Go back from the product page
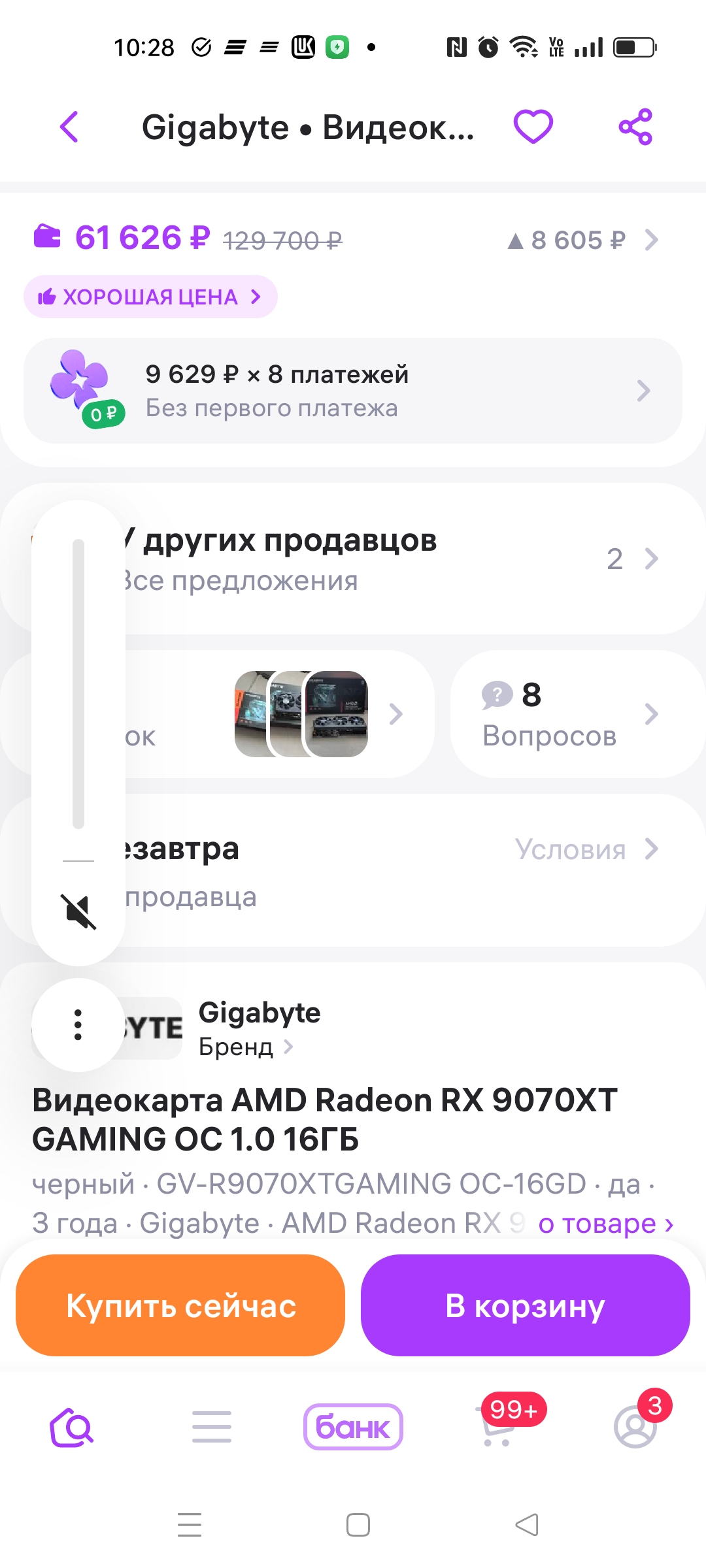Viewport: 706px width, 1568px height. click(x=69, y=127)
